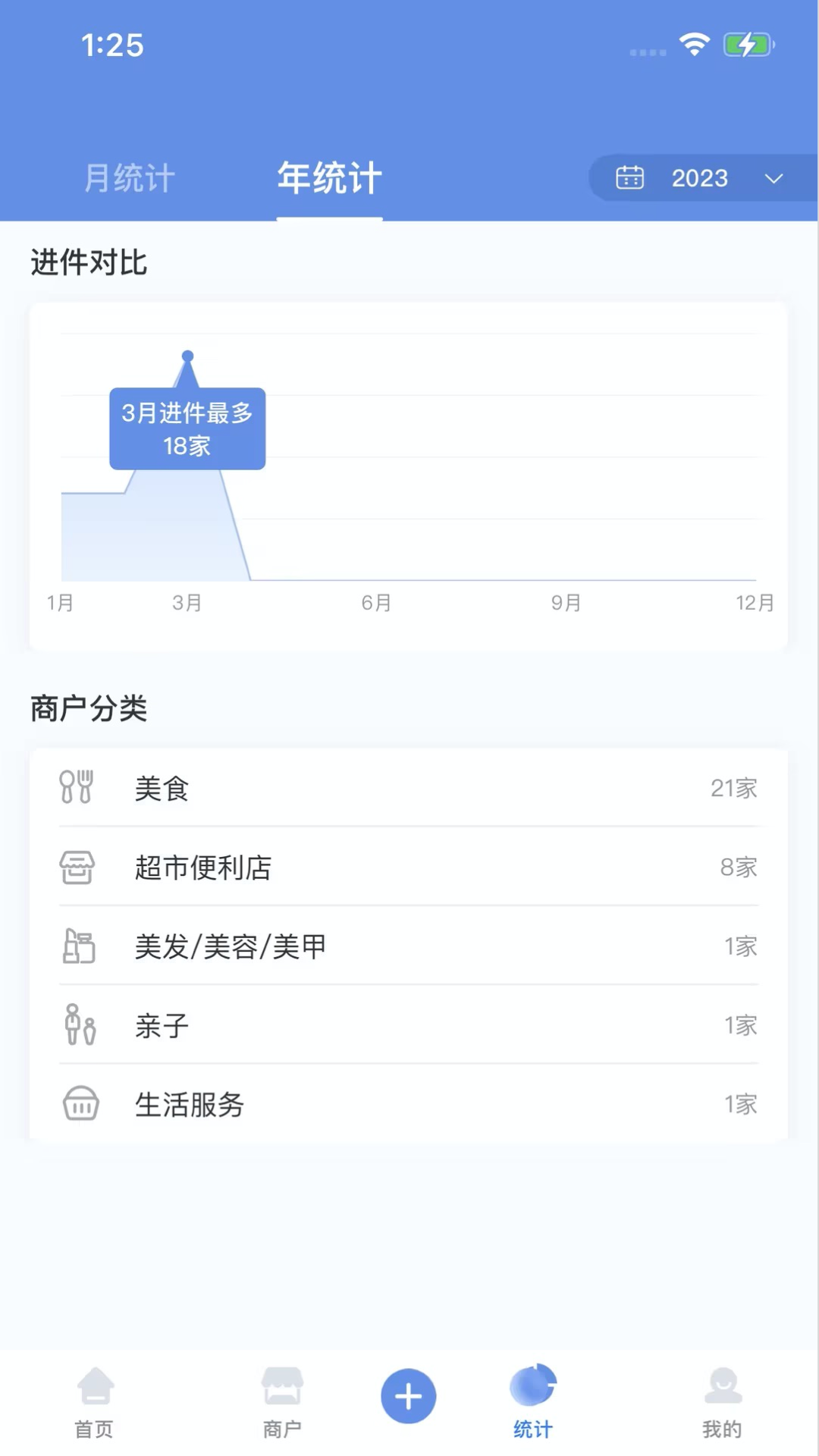Tap the March peak point on chart
This screenshot has width=819, height=1456.
click(x=187, y=356)
